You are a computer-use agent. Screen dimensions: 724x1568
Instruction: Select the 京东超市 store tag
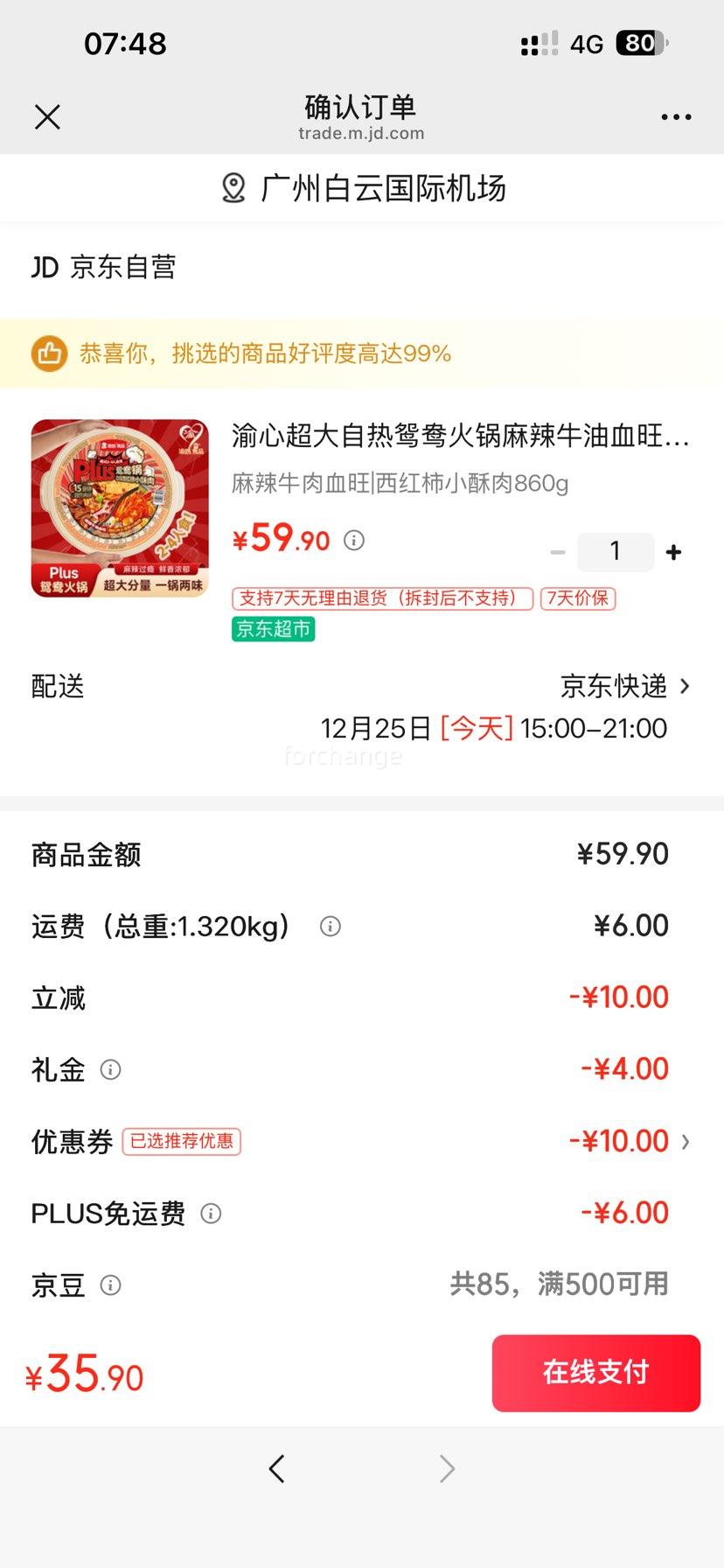[272, 629]
